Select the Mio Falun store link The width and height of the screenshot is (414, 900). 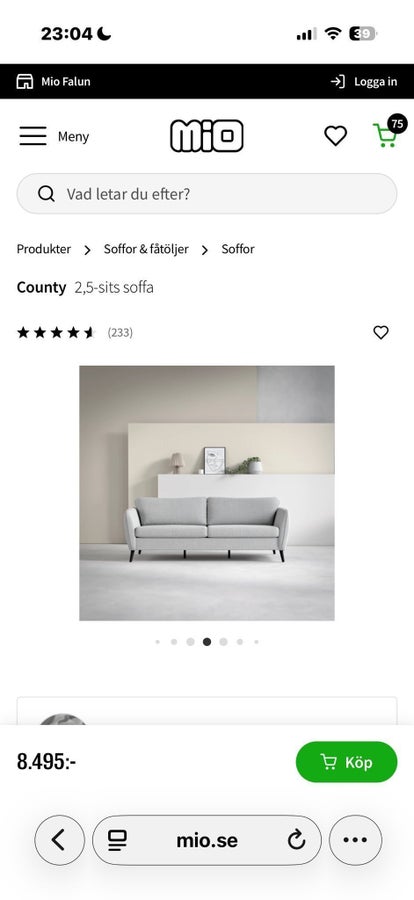[x=53, y=82]
